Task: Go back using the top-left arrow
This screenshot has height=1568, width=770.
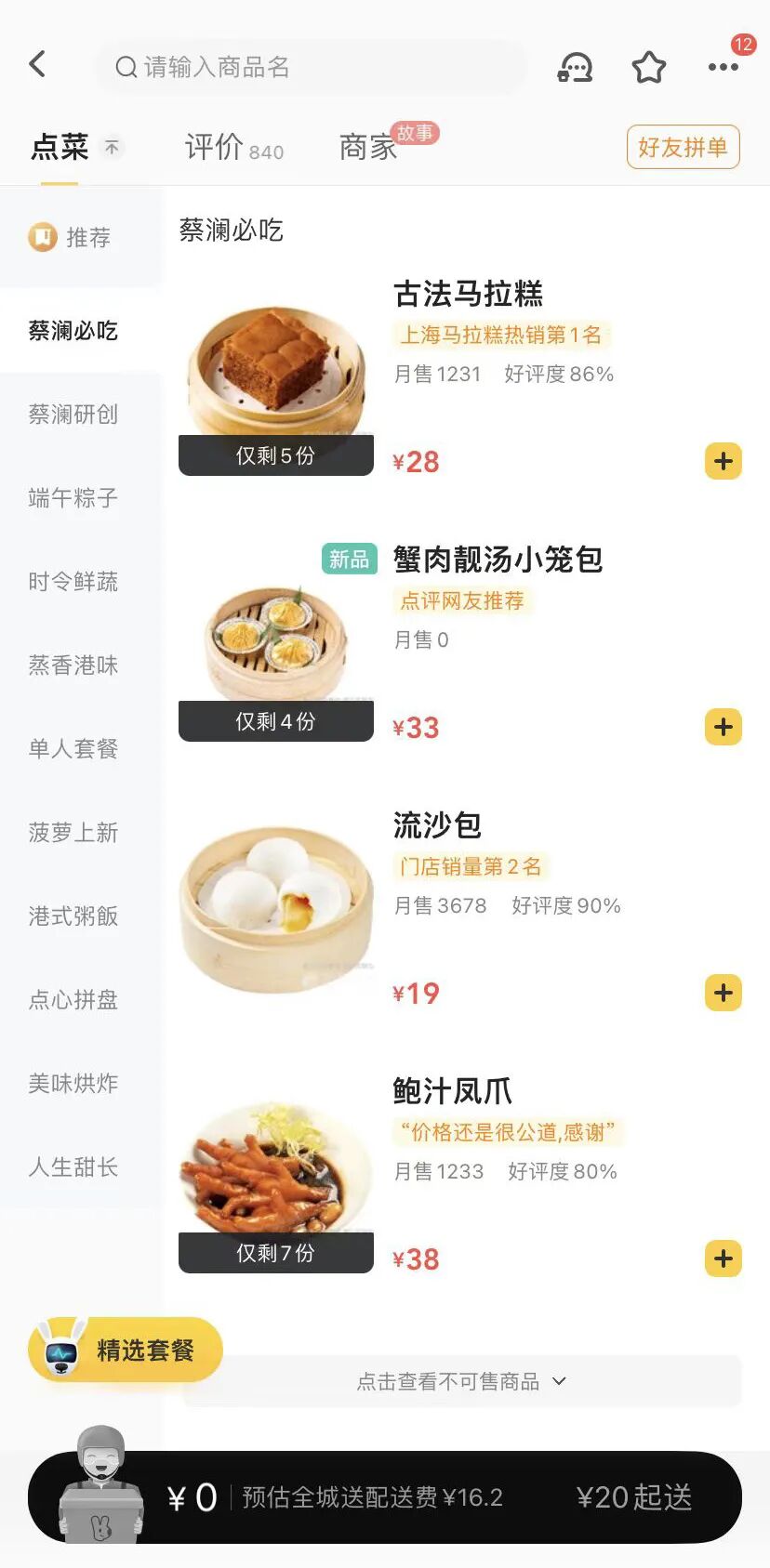Action: 37,65
